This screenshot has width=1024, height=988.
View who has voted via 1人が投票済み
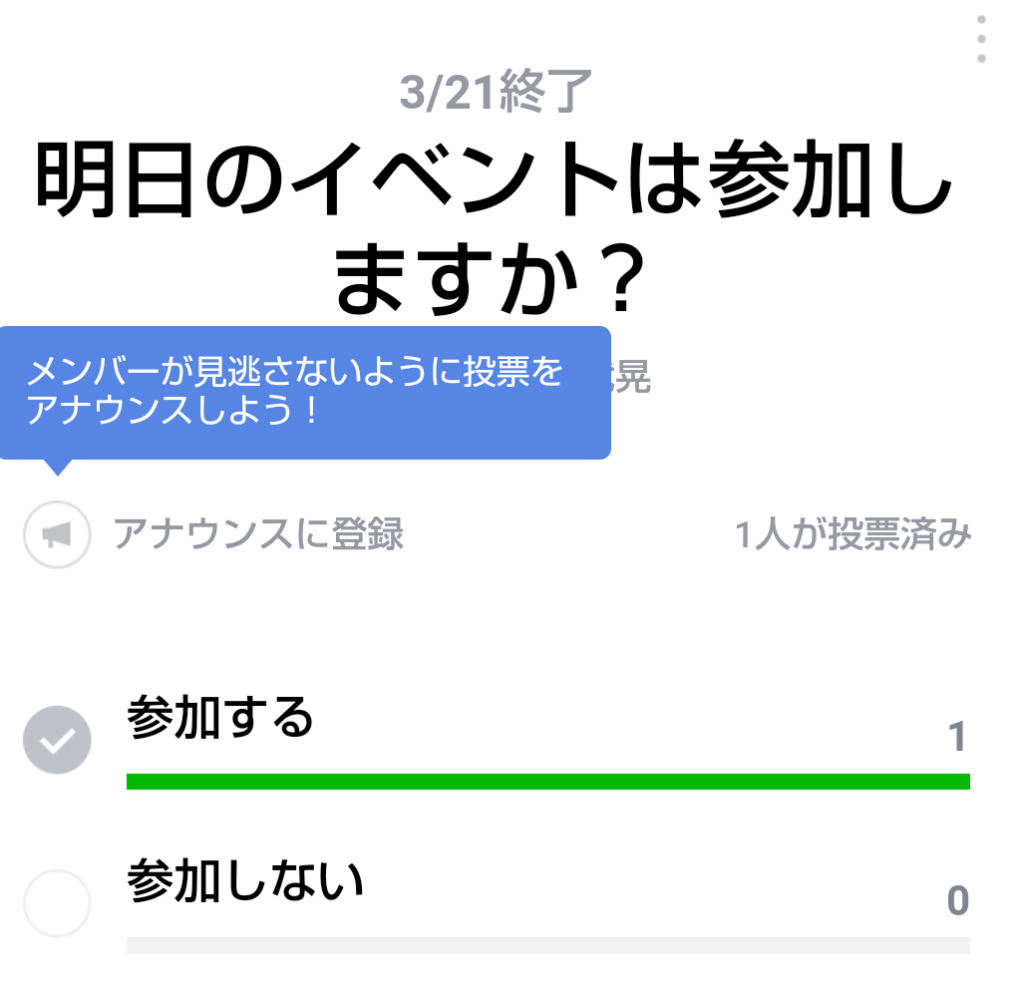coord(853,535)
